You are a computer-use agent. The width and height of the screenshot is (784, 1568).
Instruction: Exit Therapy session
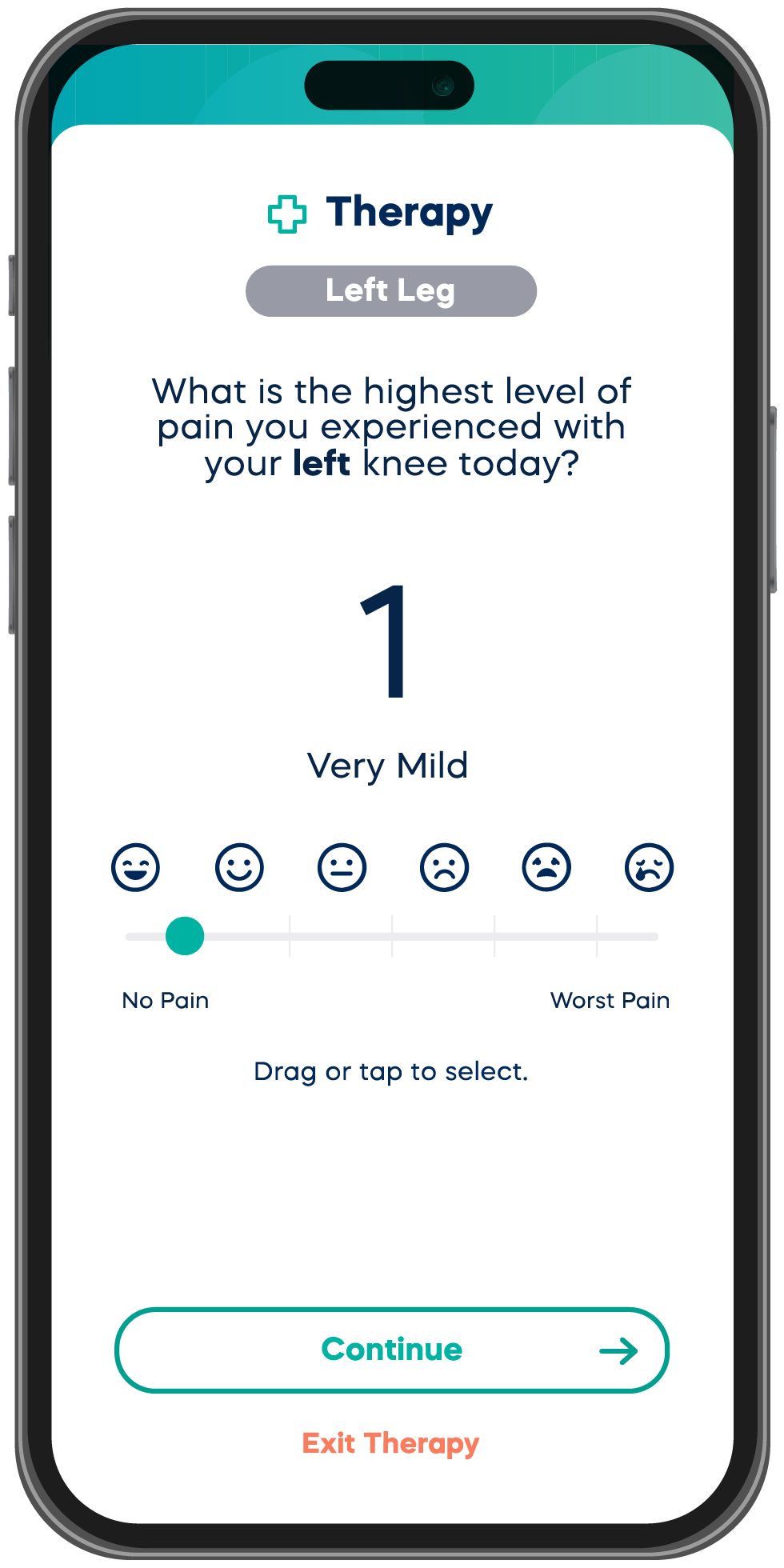coord(390,1443)
